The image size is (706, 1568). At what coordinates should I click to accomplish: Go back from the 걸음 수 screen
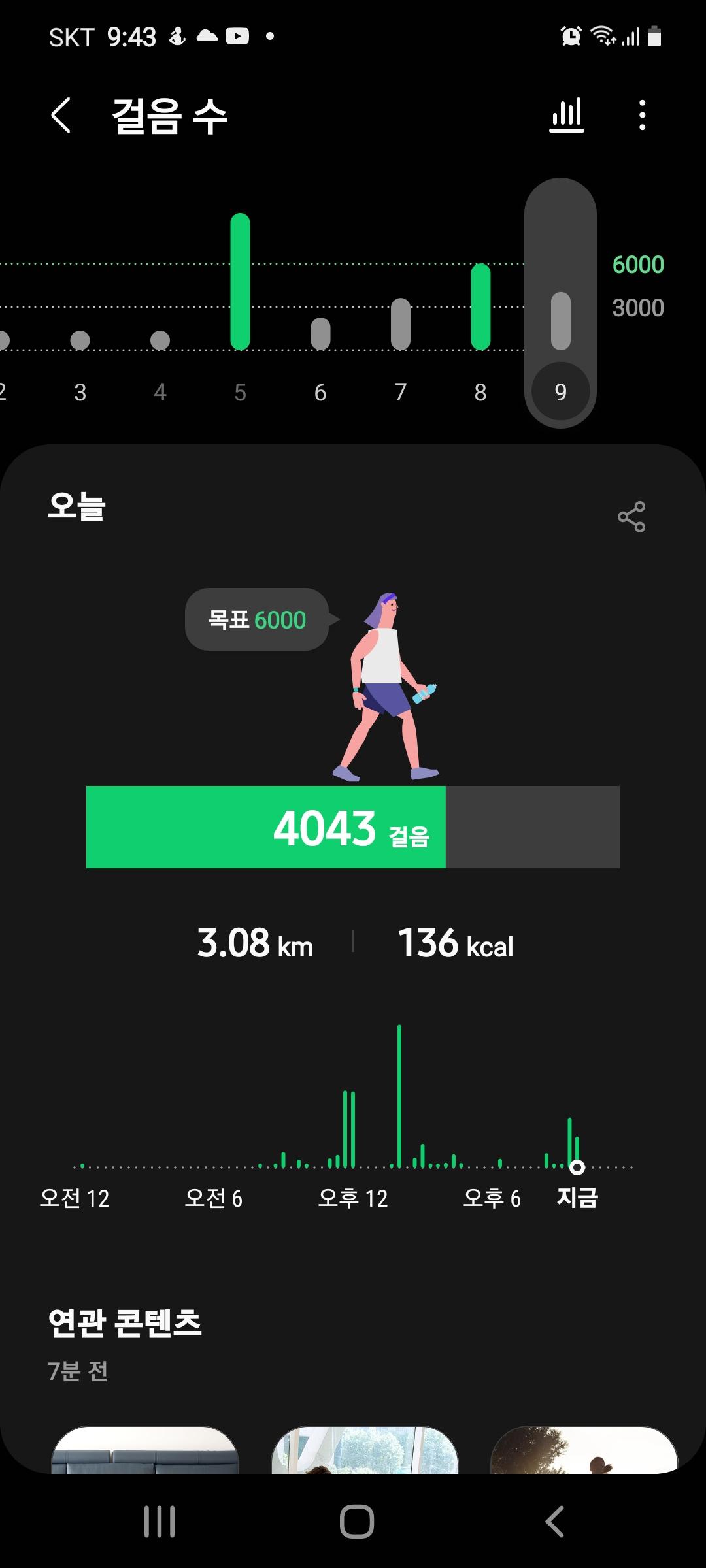coord(61,116)
